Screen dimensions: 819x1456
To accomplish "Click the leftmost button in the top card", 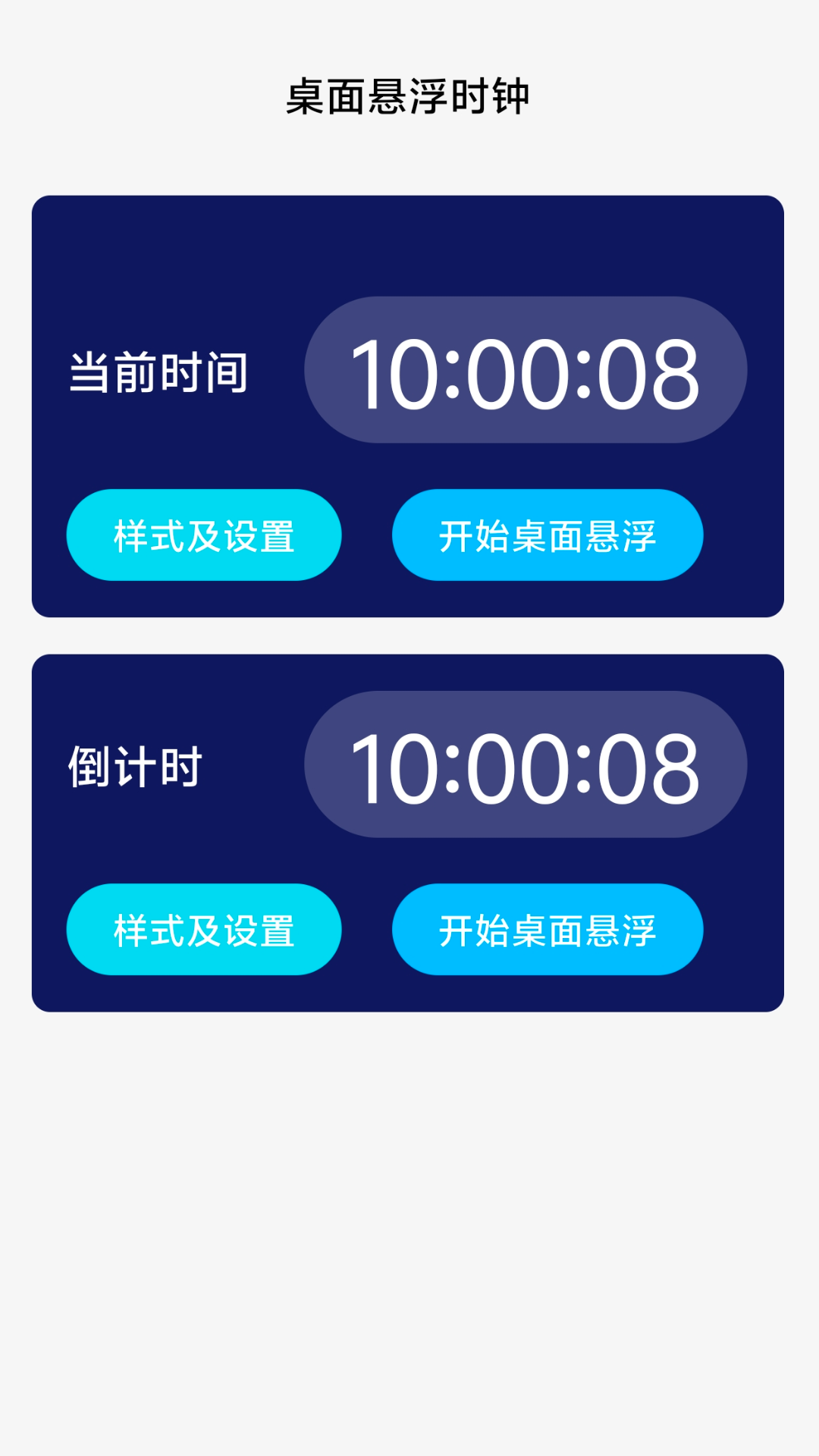I will pos(202,535).
